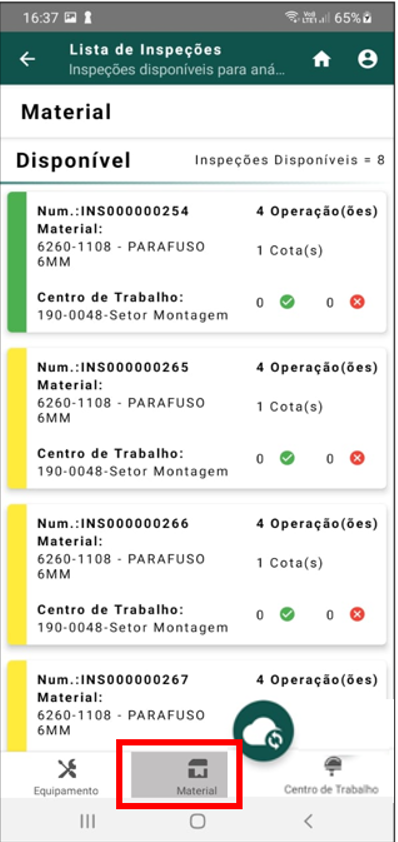
Task: Open inspection INS000000265
Action: 197,418
